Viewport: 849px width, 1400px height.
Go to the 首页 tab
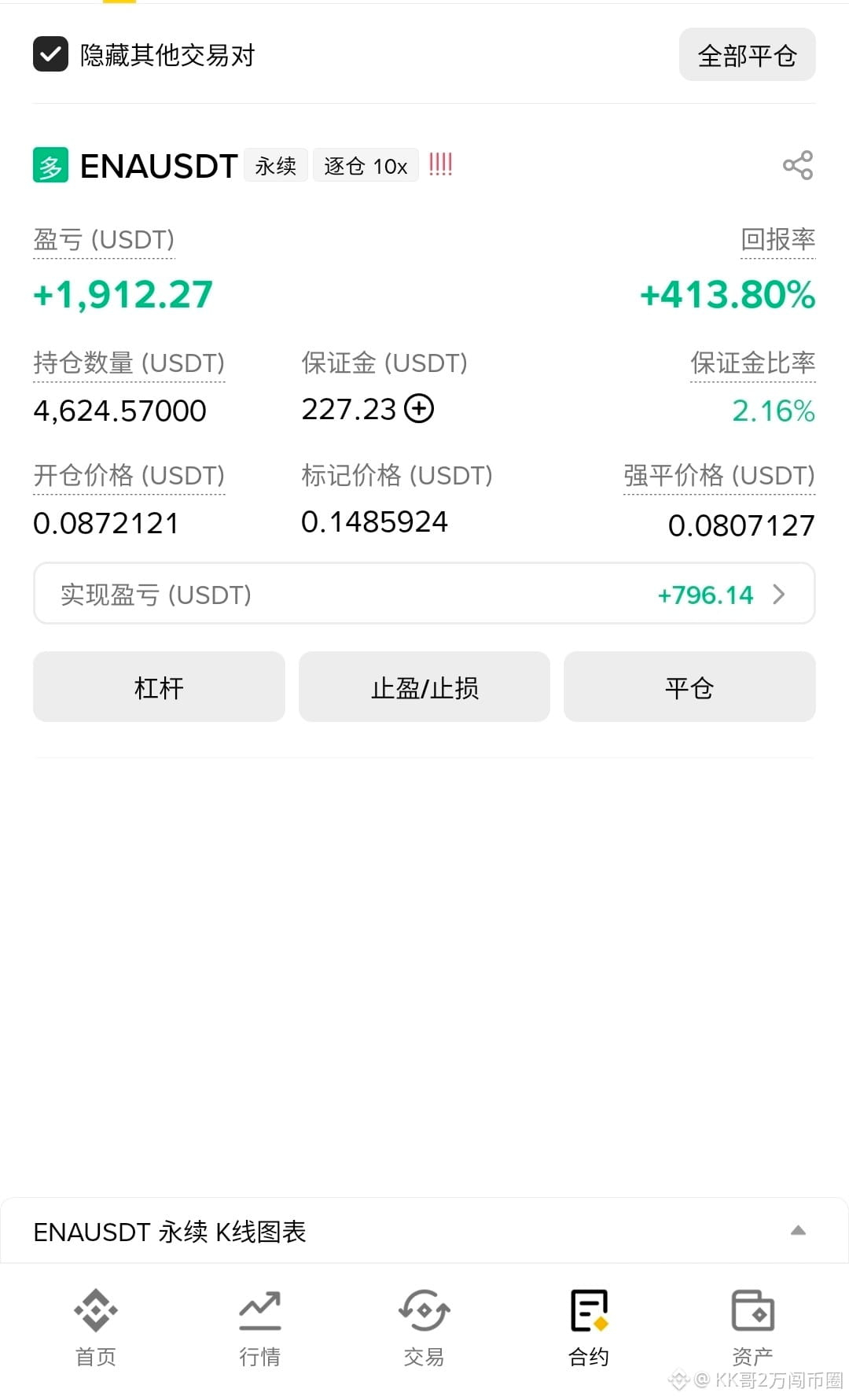click(x=95, y=1328)
